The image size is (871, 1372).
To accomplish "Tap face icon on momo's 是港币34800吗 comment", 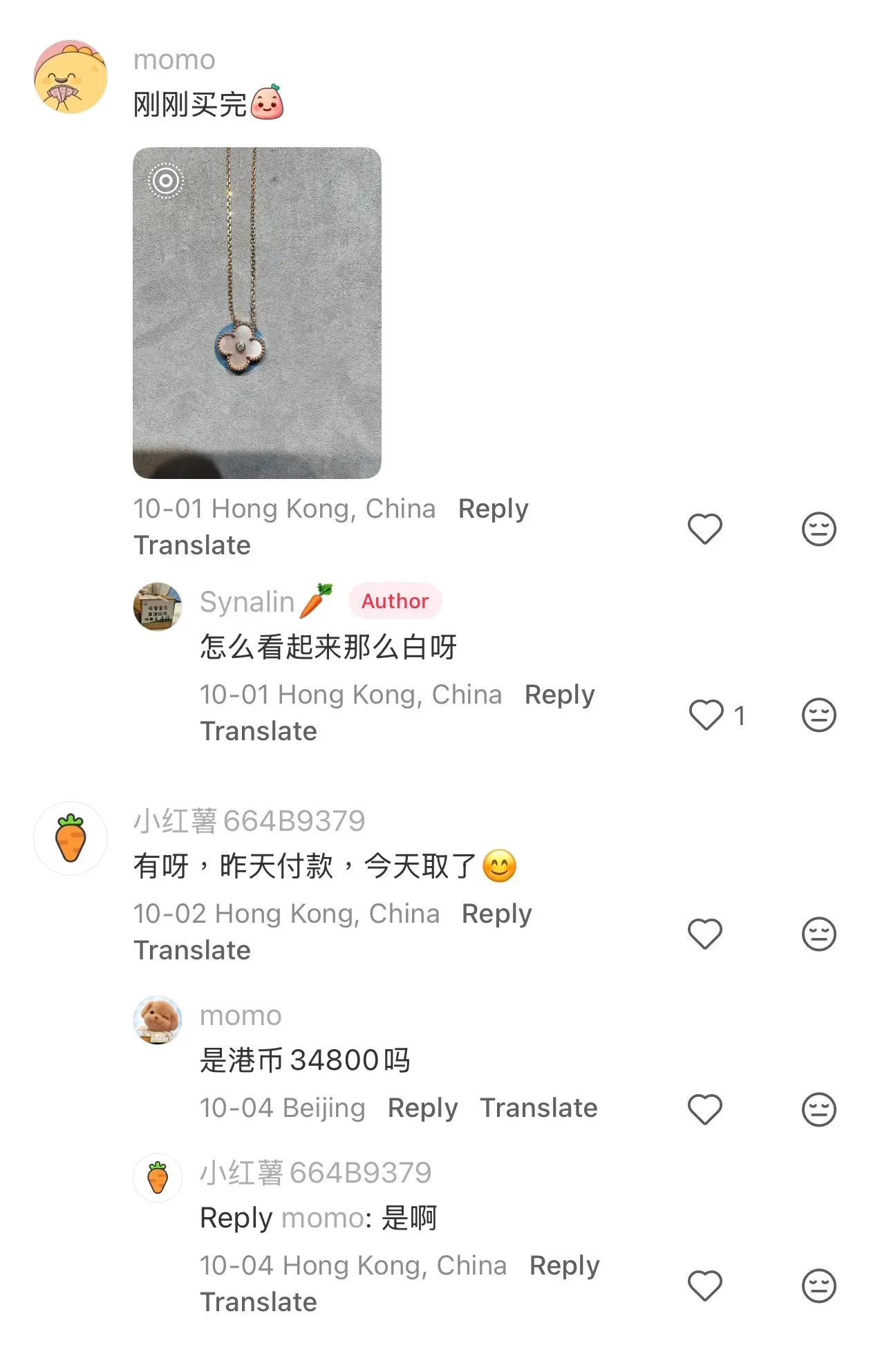I will coord(818,1109).
